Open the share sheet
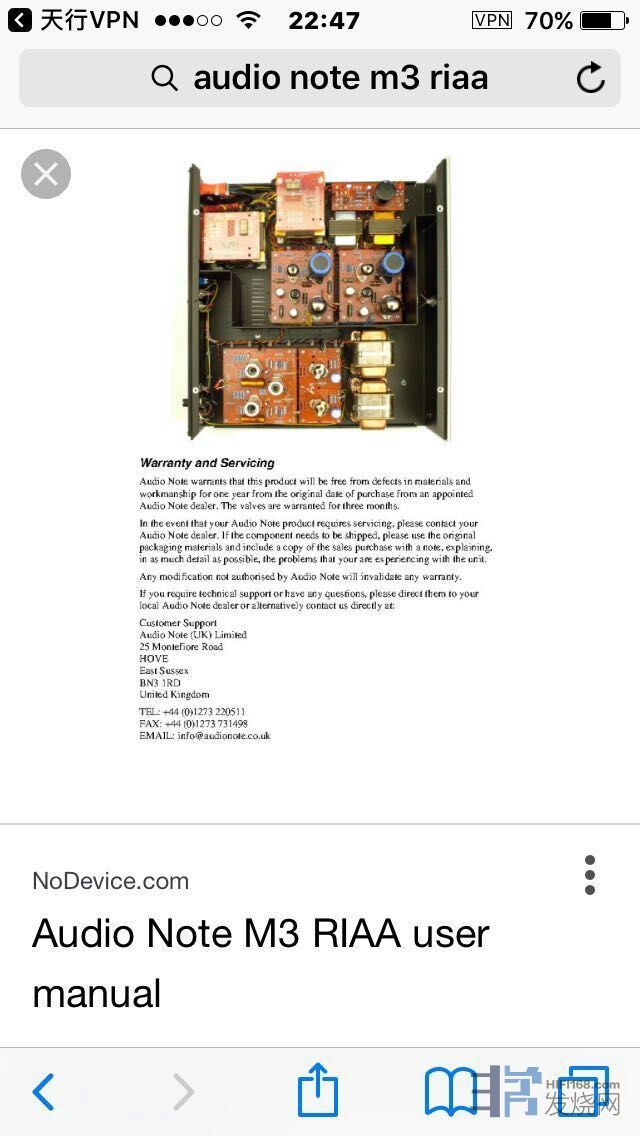Screen dimensions: 640x1136 click(x=318, y=1090)
